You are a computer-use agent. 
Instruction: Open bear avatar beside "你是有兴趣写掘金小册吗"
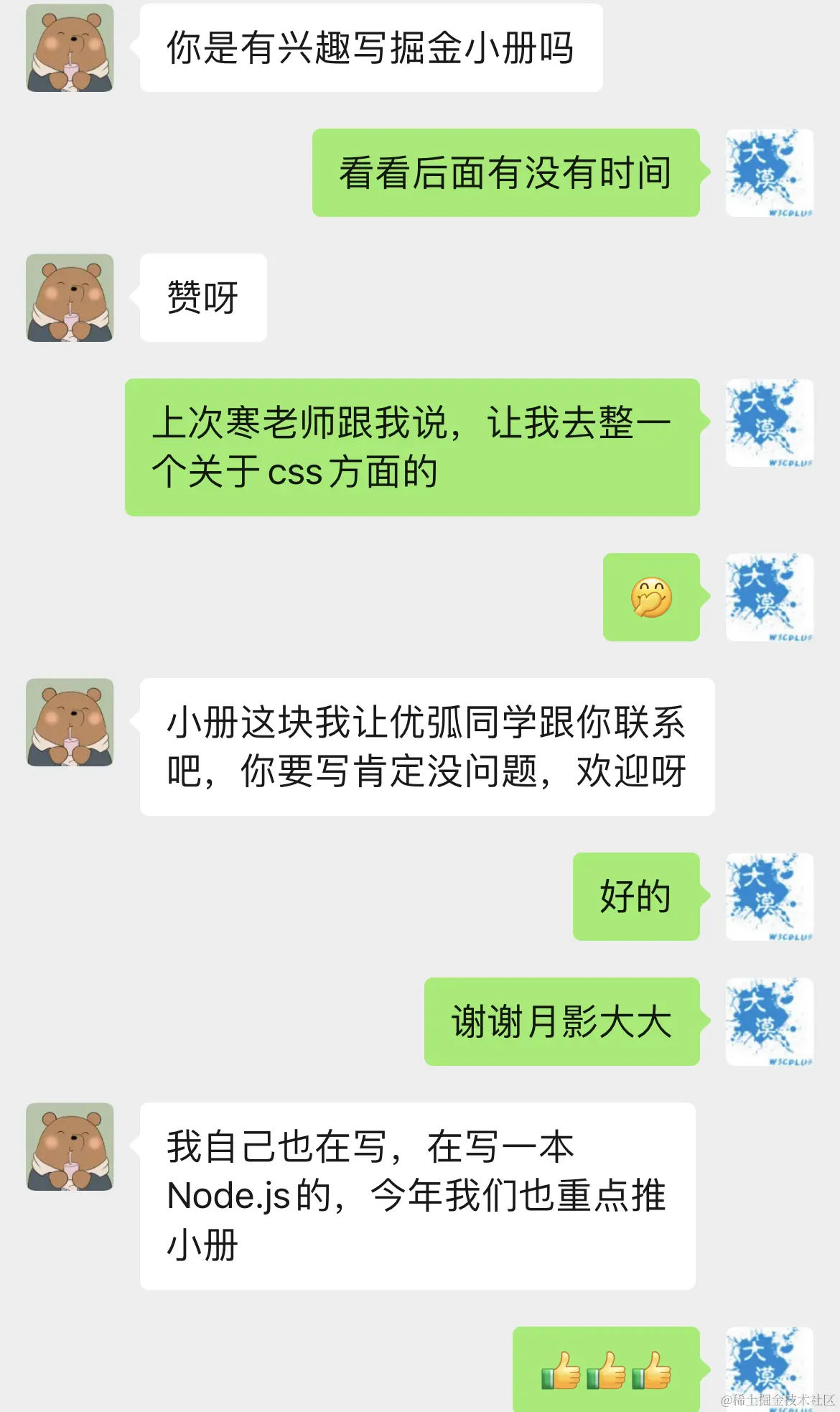[70, 48]
